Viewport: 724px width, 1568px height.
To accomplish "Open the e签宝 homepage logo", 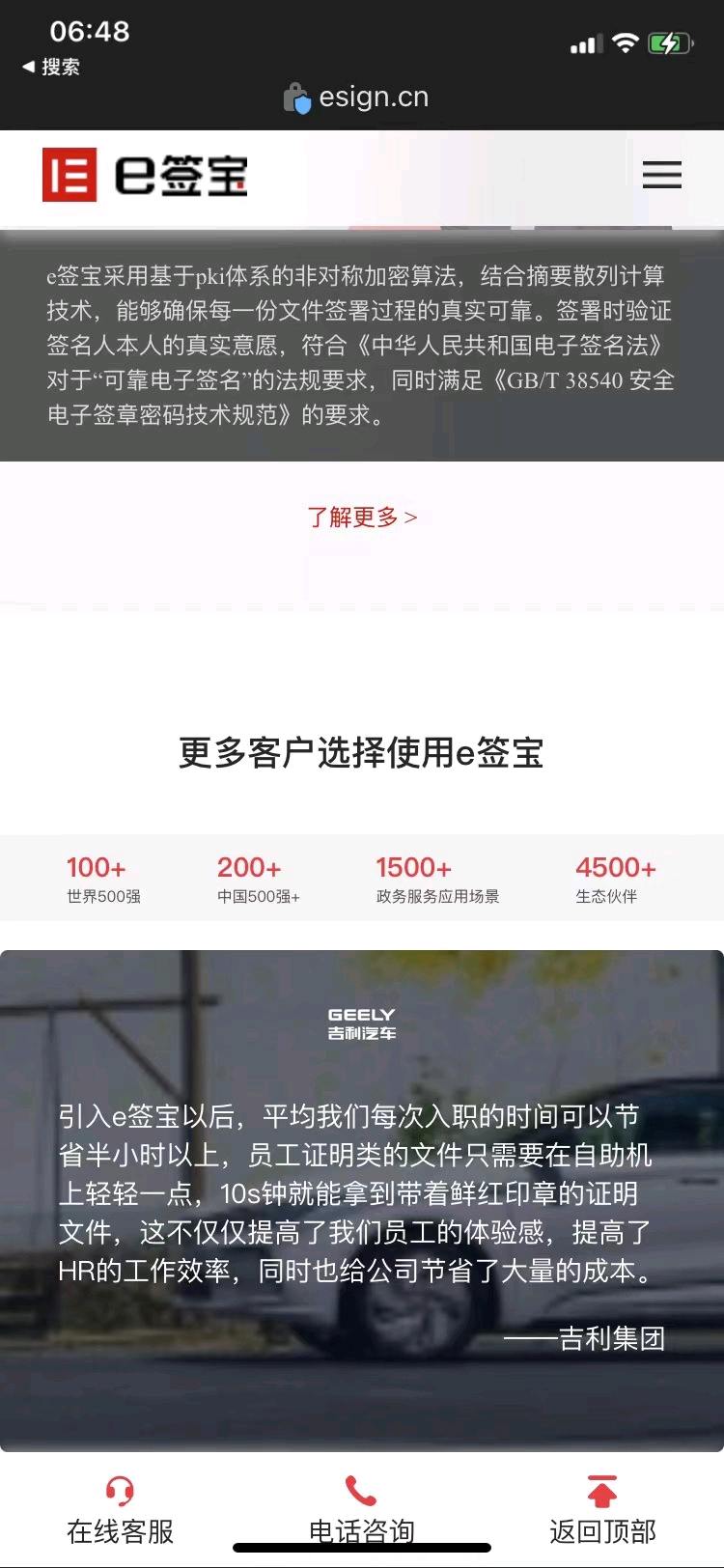I will [x=145, y=175].
